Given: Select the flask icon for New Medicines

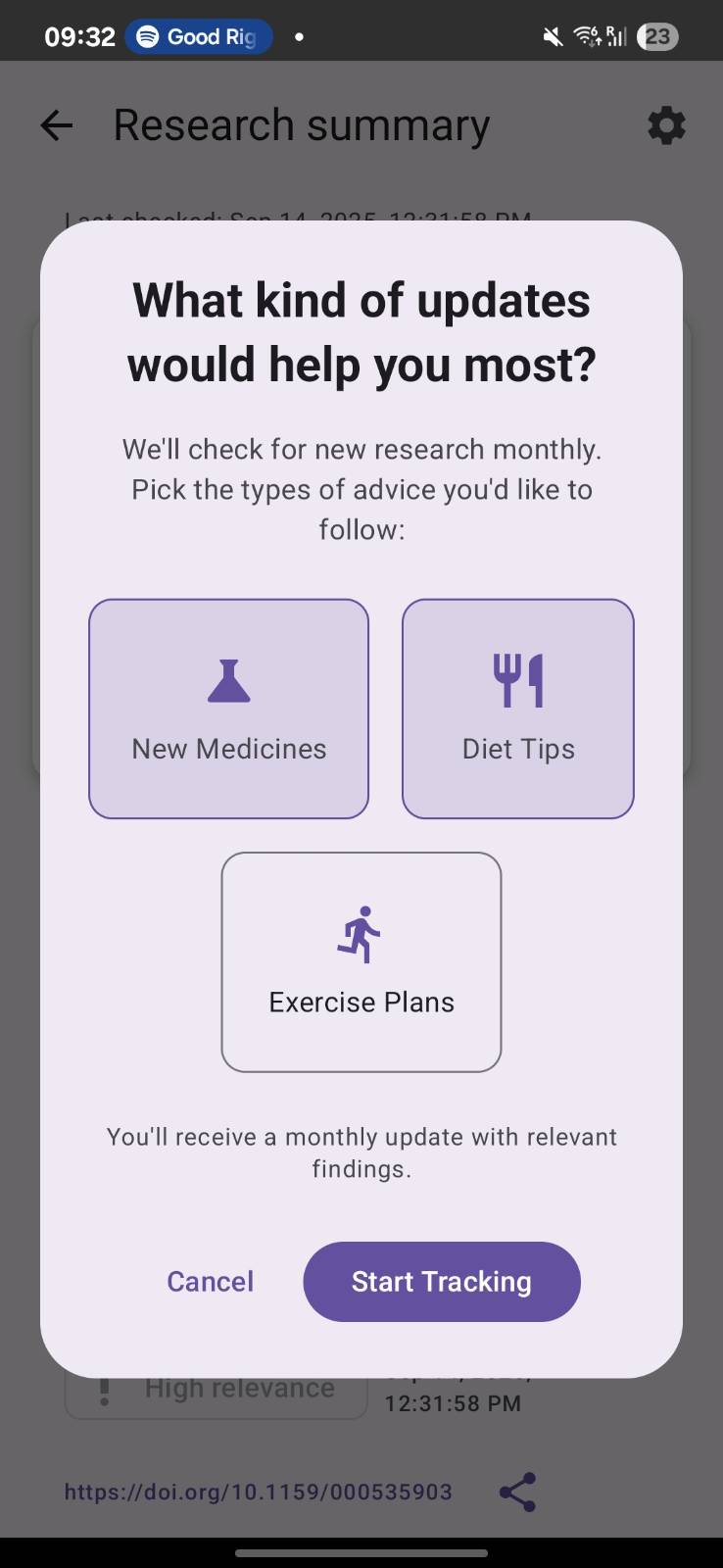Looking at the screenshot, I should (x=228, y=679).
